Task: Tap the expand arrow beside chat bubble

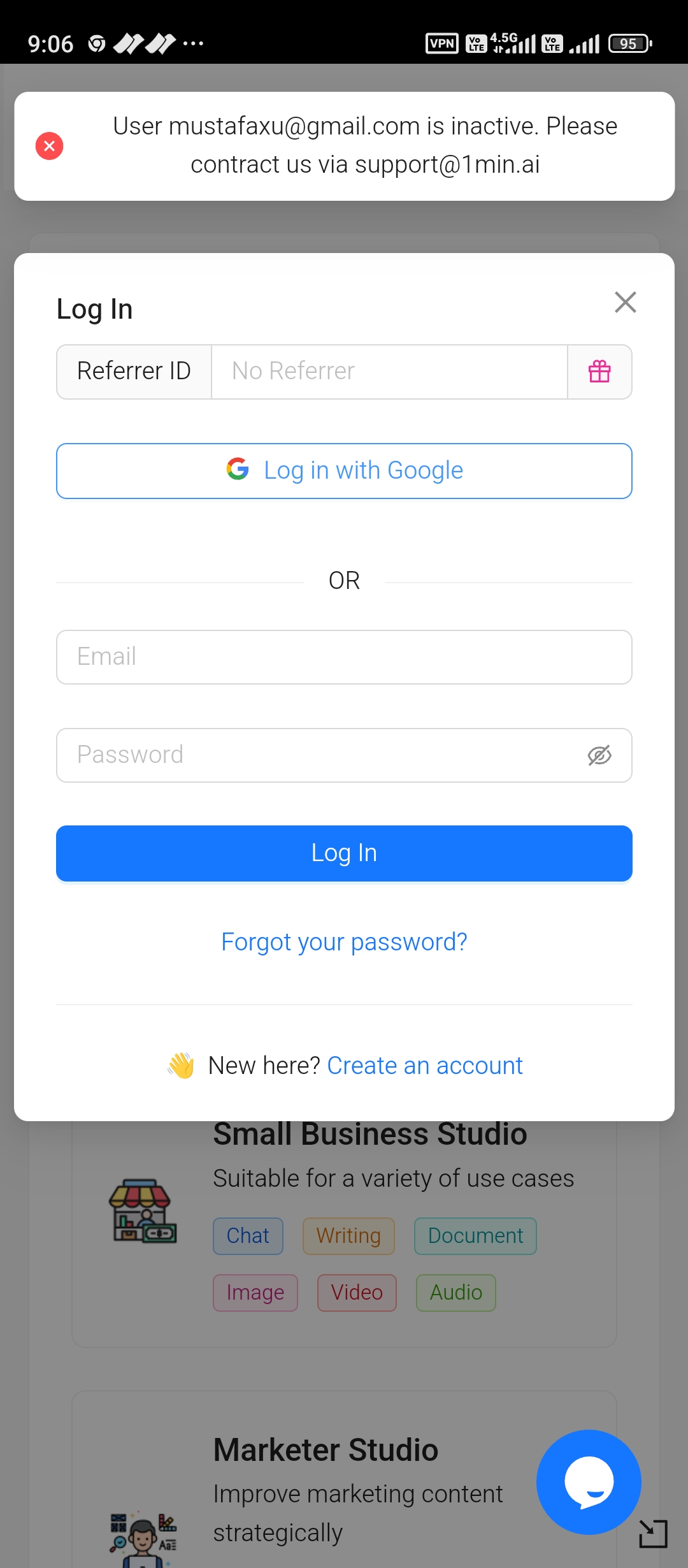Action: pos(653,1534)
